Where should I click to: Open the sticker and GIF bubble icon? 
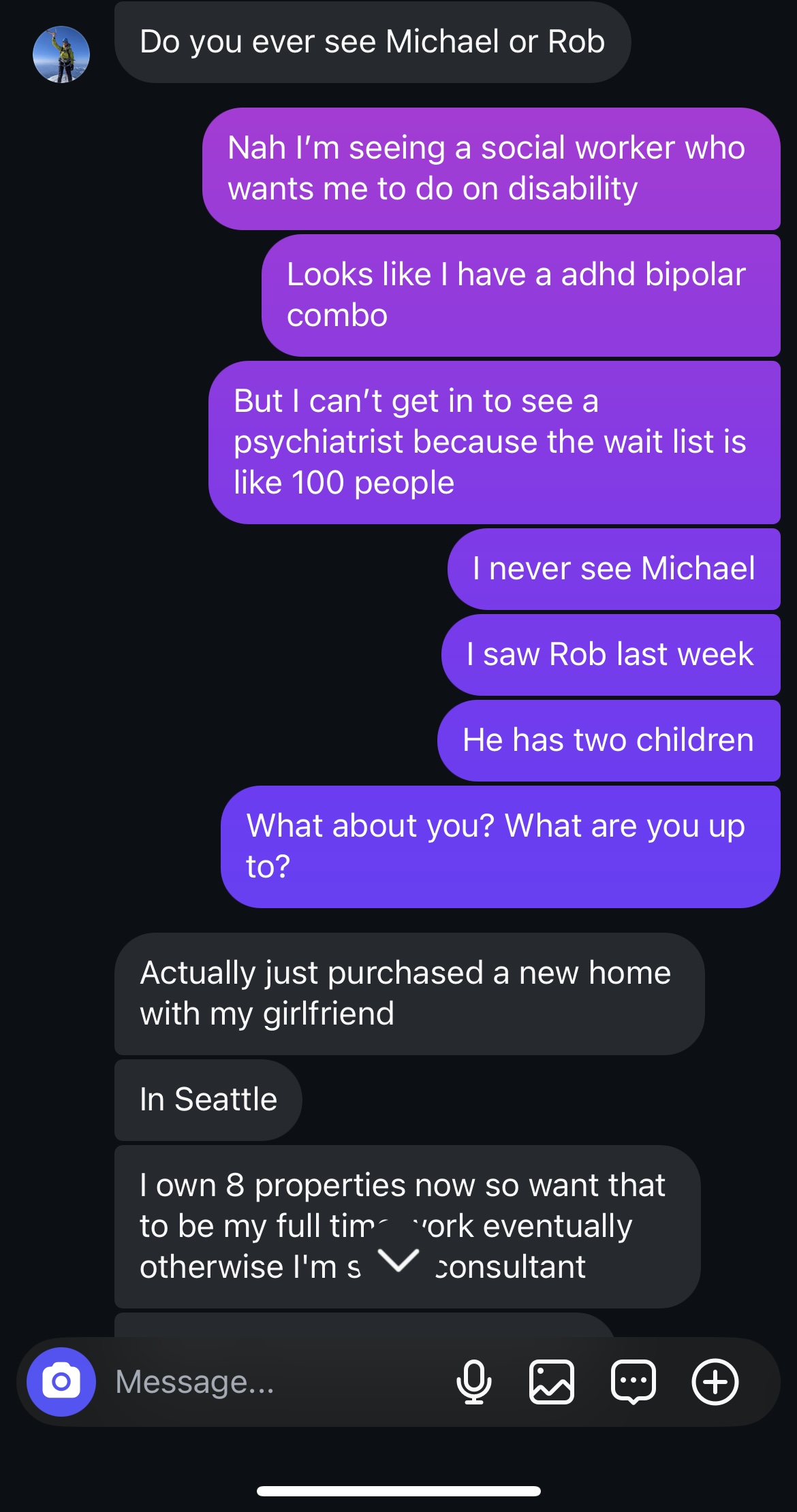[634, 1381]
